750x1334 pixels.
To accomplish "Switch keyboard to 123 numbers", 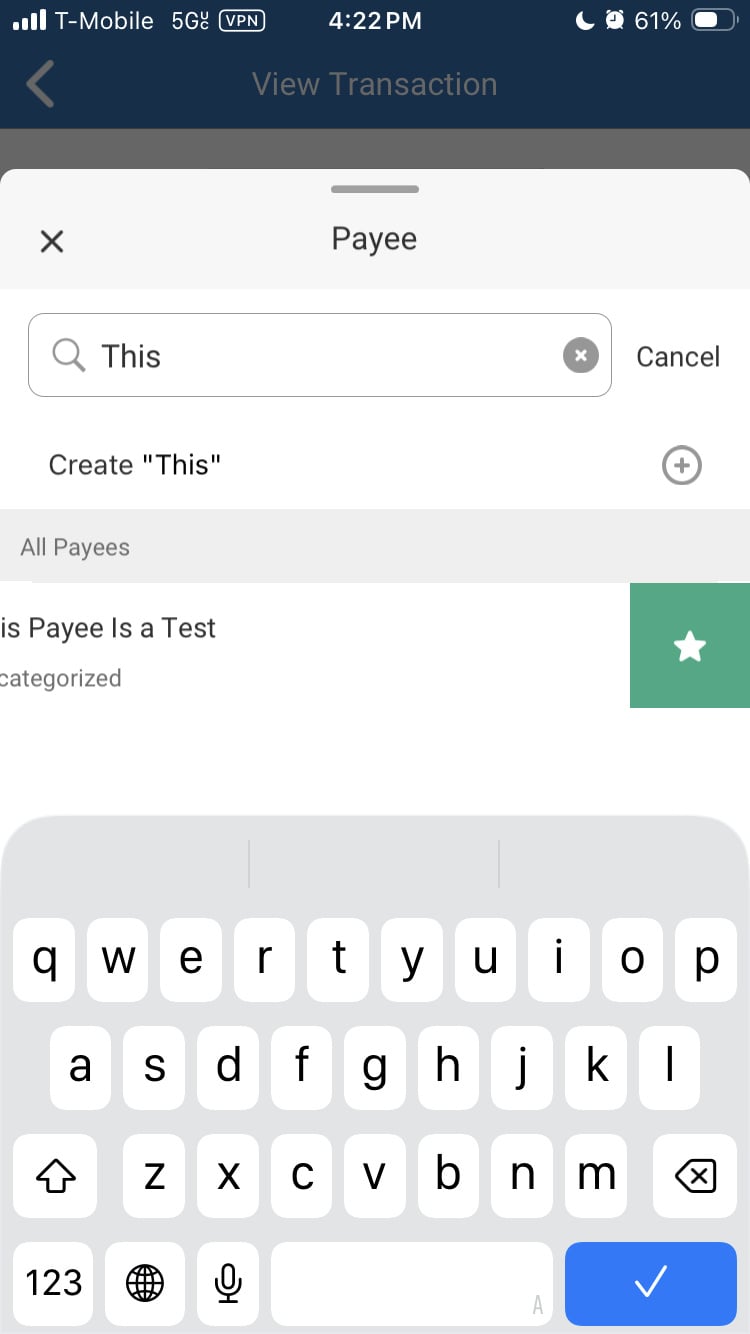I will tap(54, 1283).
